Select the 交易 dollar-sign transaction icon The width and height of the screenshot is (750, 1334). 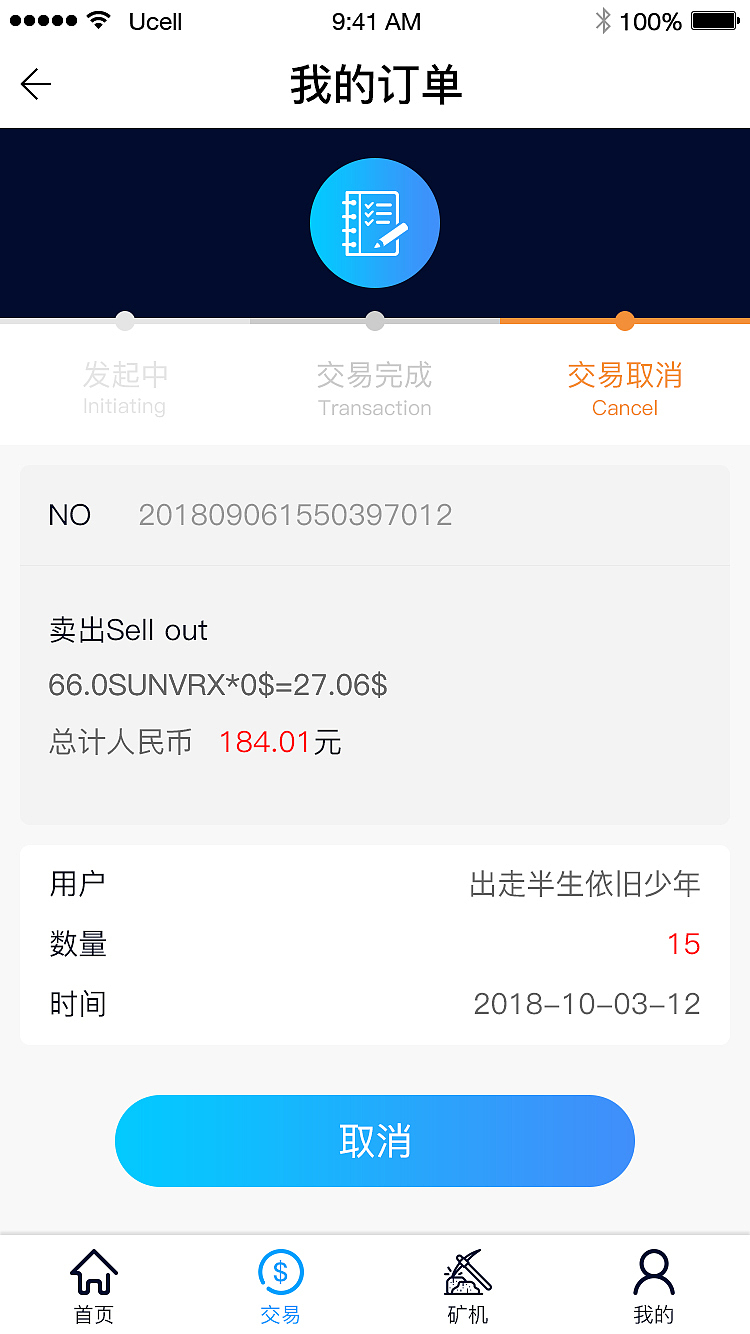coord(280,1272)
